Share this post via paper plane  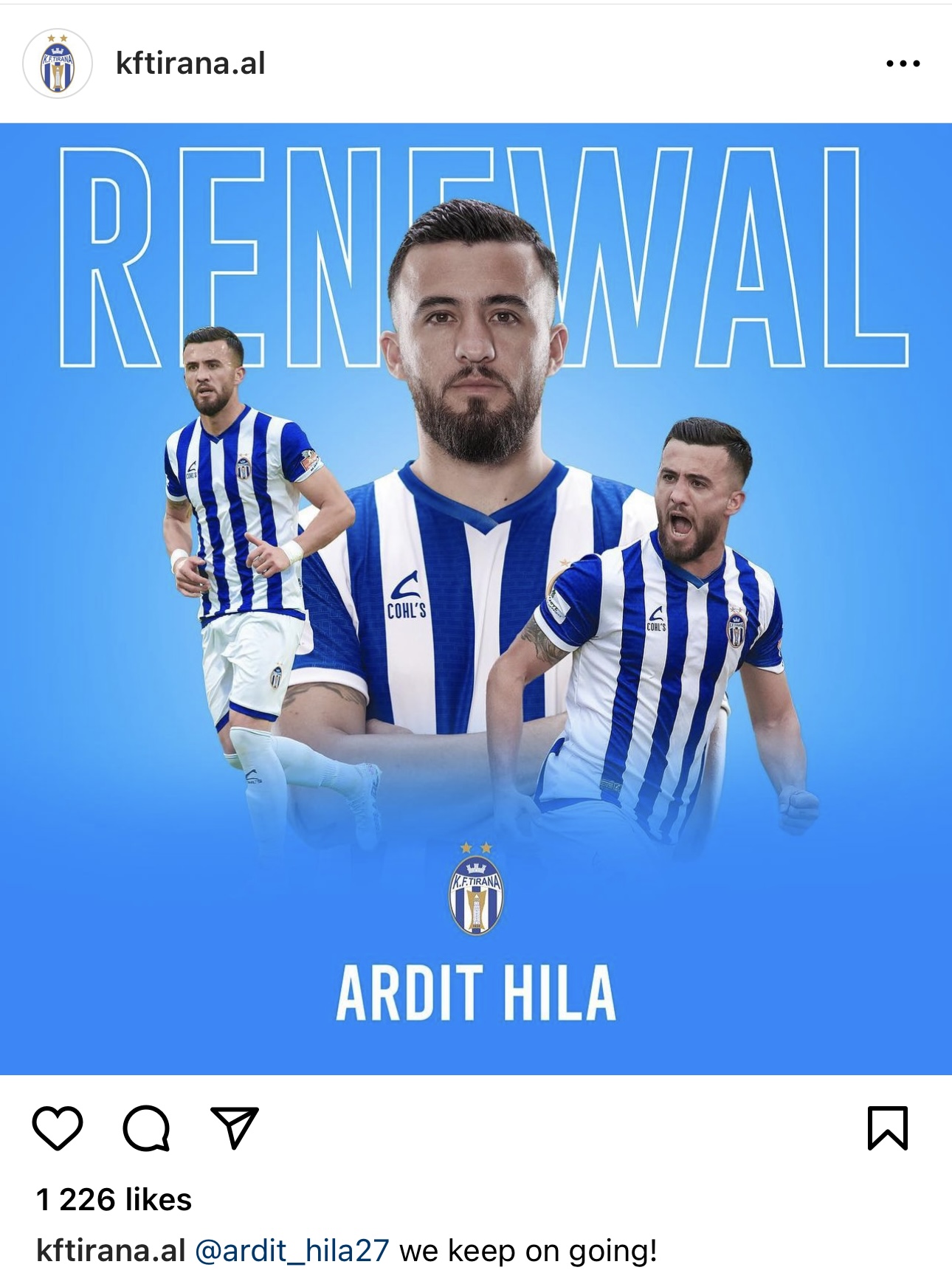pos(235,1128)
